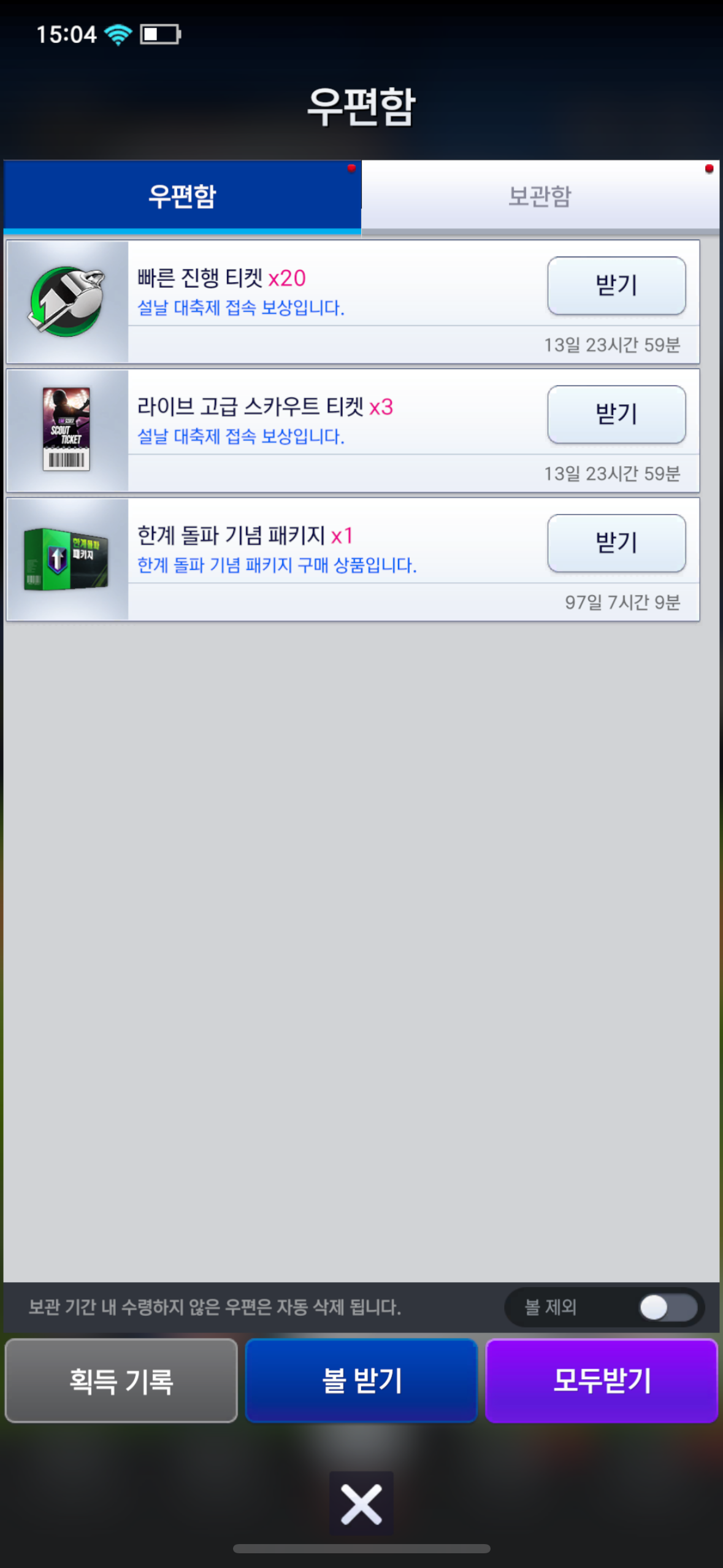Claim everything with 모두받기
The width and height of the screenshot is (723, 1568).
602,1380
